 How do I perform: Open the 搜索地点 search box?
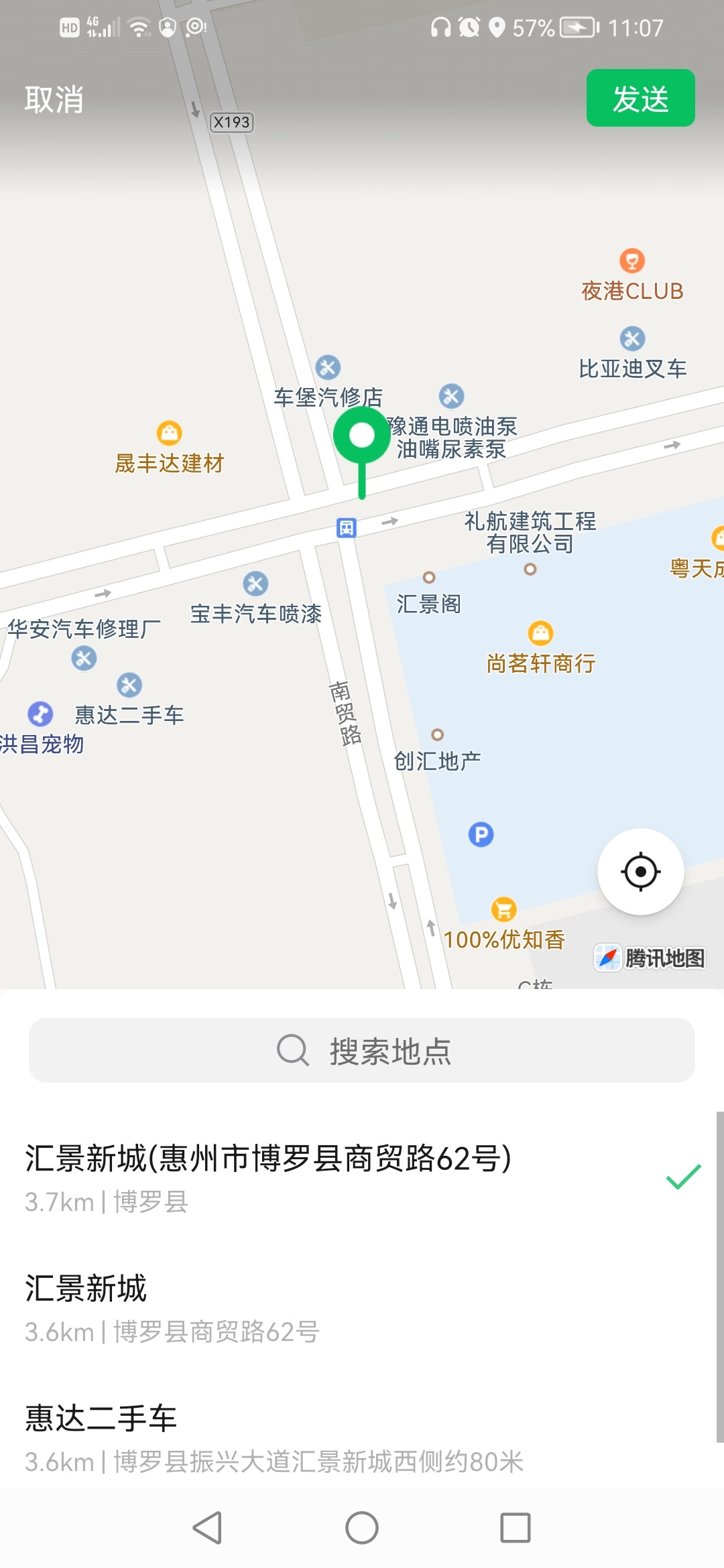pos(362,1051)
